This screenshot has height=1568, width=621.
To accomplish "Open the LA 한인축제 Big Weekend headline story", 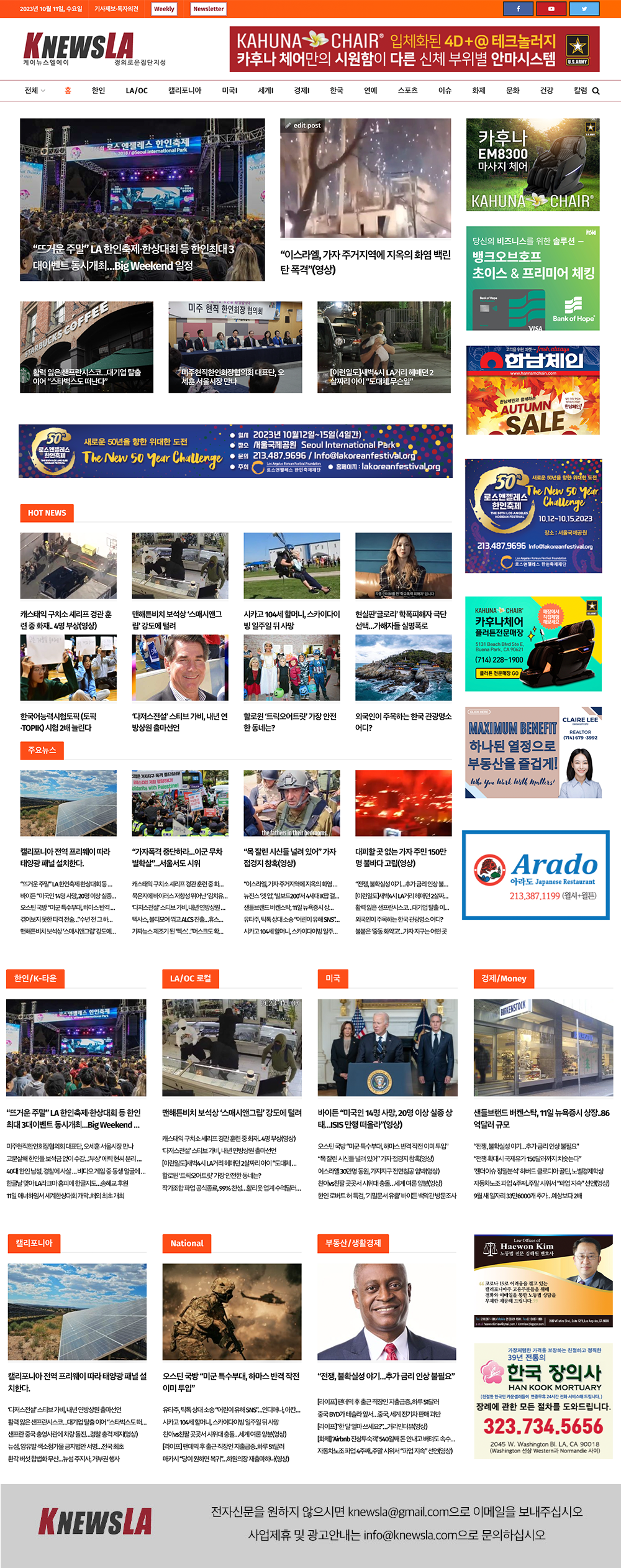I will (134, 257).
